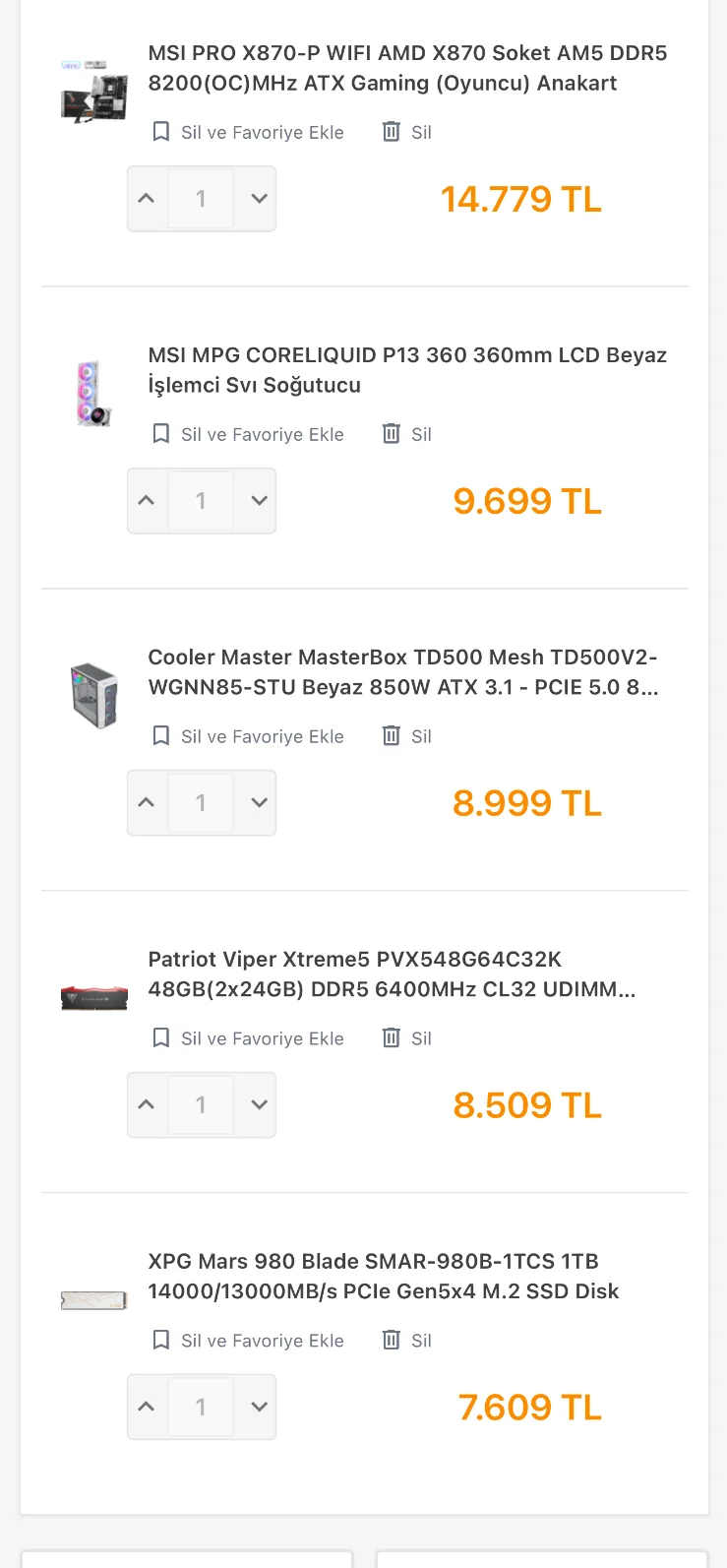The height and width of the screenshot is (1568, 727).
Task: Delete Patriot Viper Xtreme5 RAM from cart
Action: [407, 1038]
